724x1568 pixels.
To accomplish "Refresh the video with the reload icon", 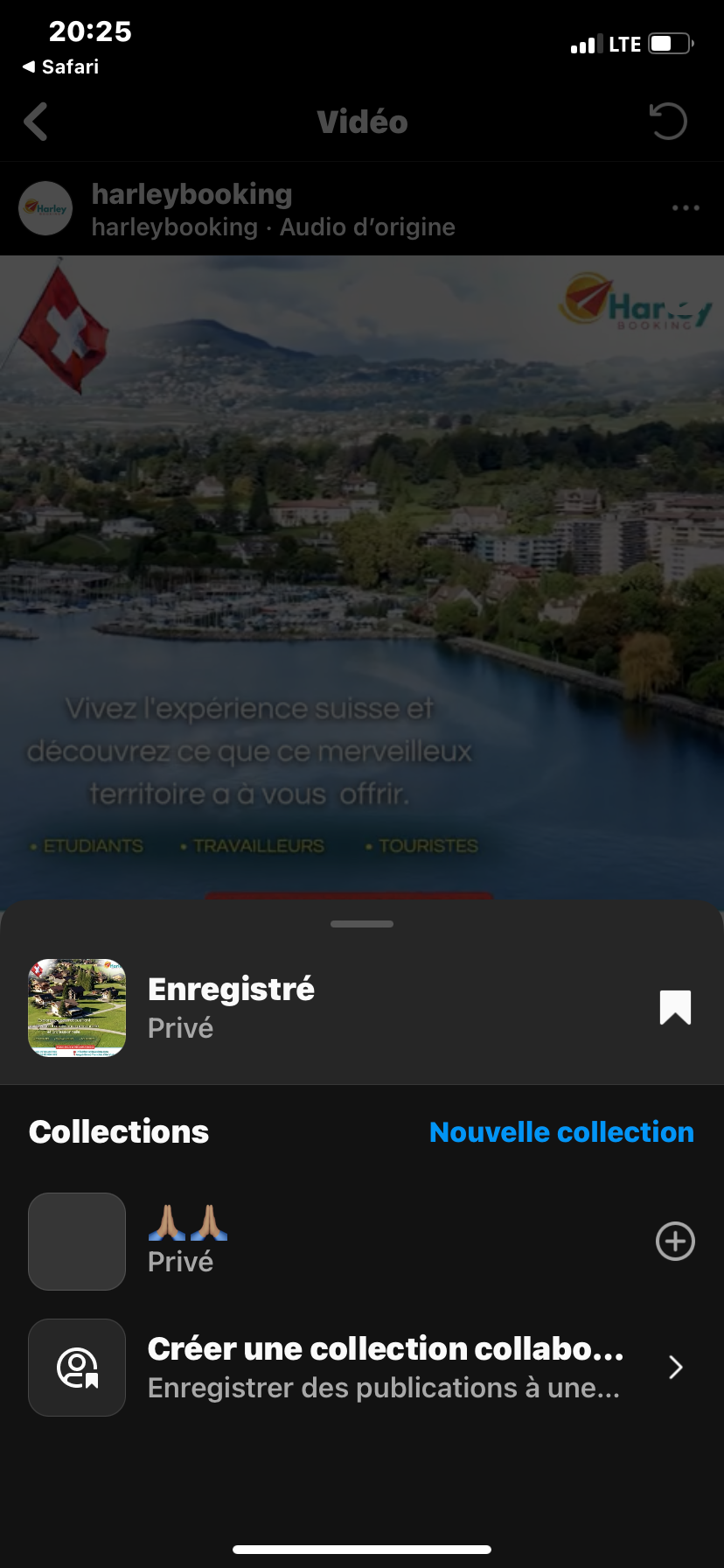I will point(669,122).
